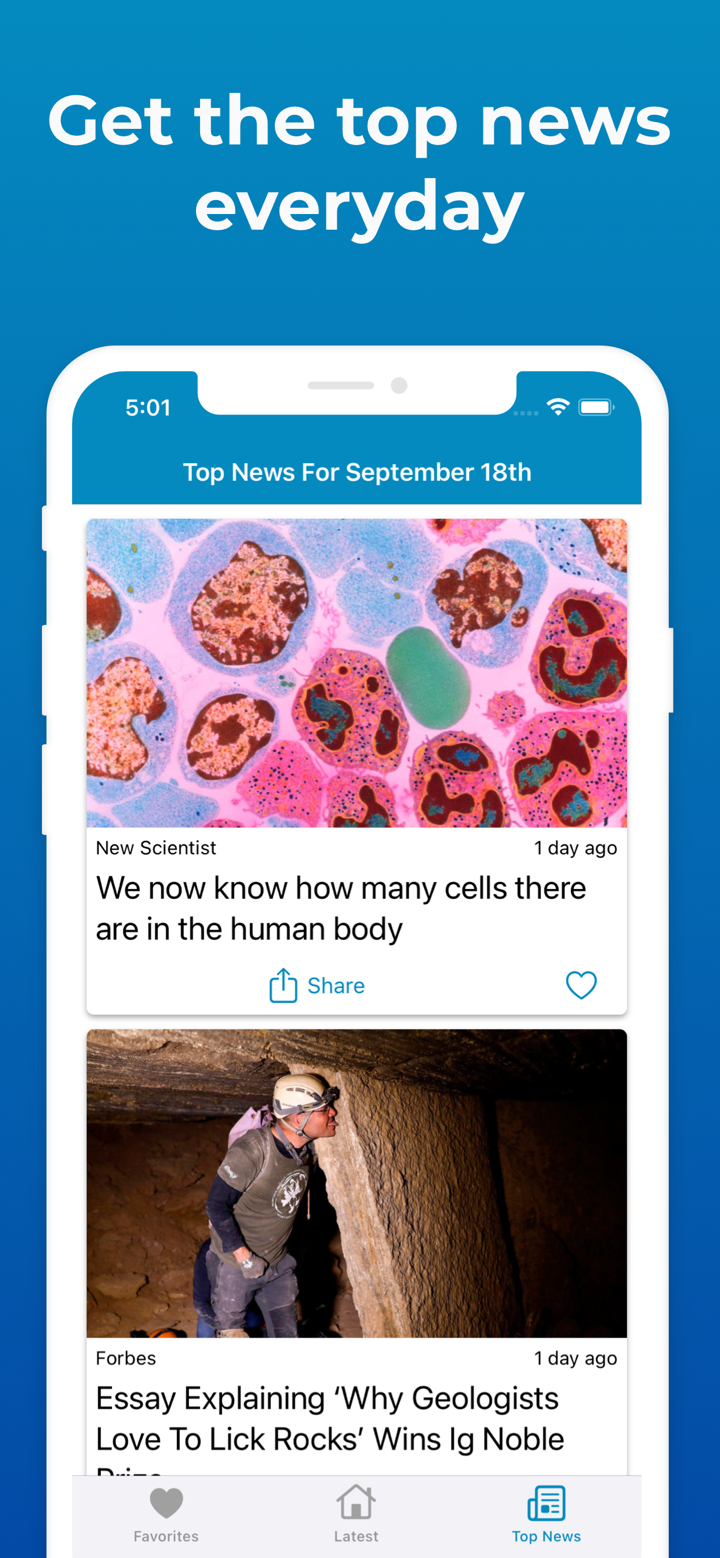Viewport: 720px width, 1558px height.
Task: Toggle the heart on the New Scientist story
Action: click(x=581, y=985)
